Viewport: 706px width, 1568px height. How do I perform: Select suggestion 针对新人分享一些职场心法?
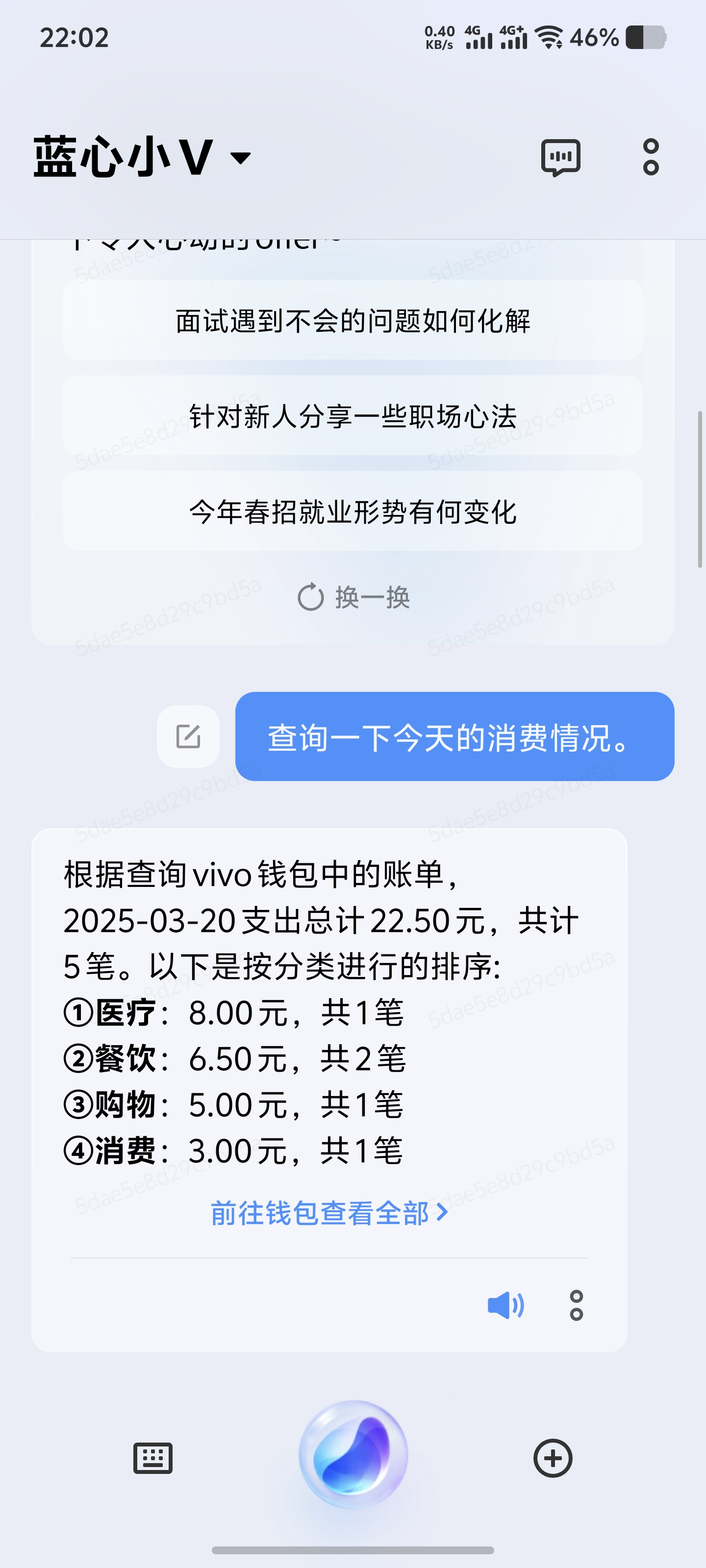pos(353,416)
